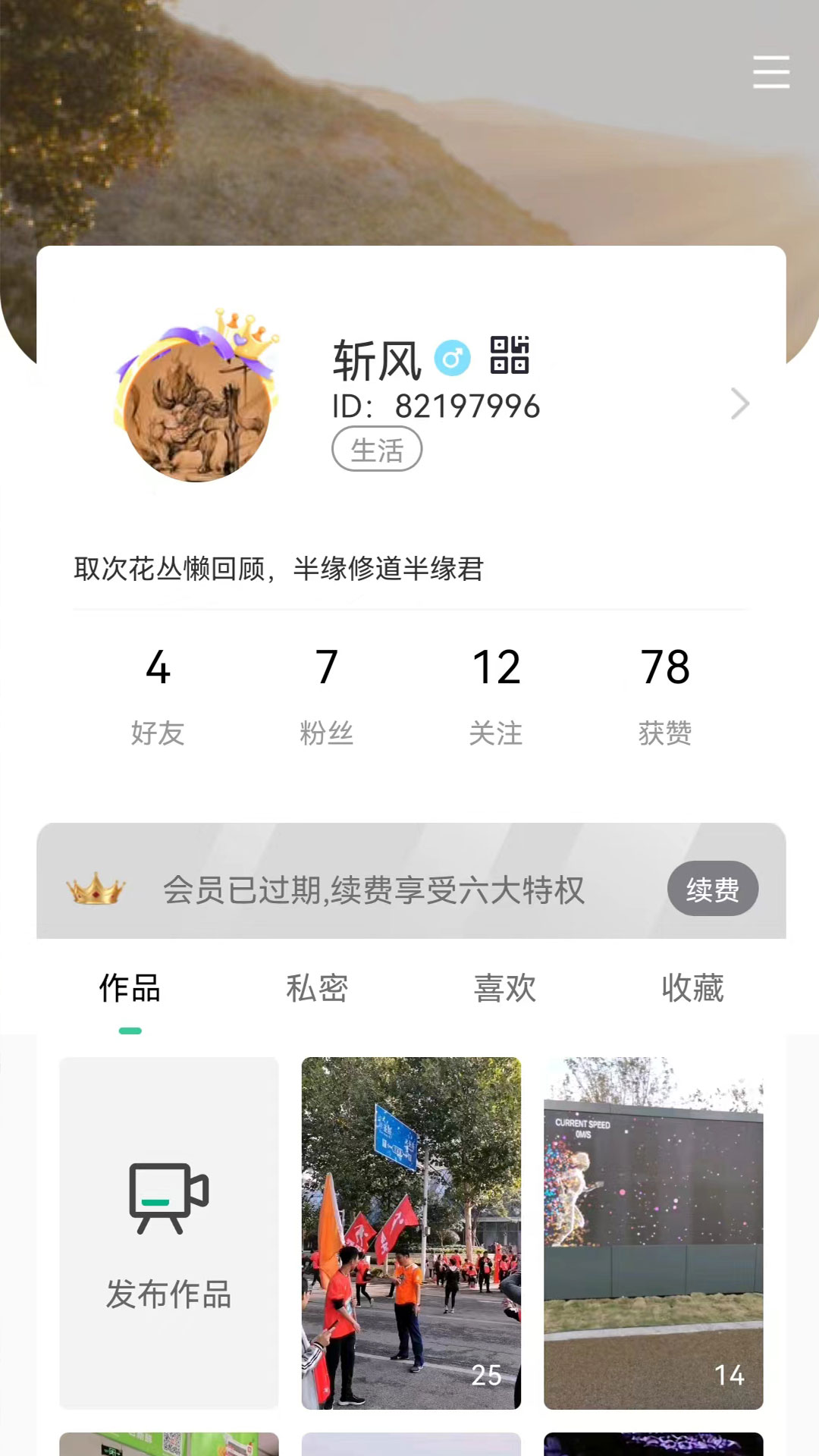This screenshot has width=819, height=1456.
Task: Select the 作品 tab
Action: (130, 987)
